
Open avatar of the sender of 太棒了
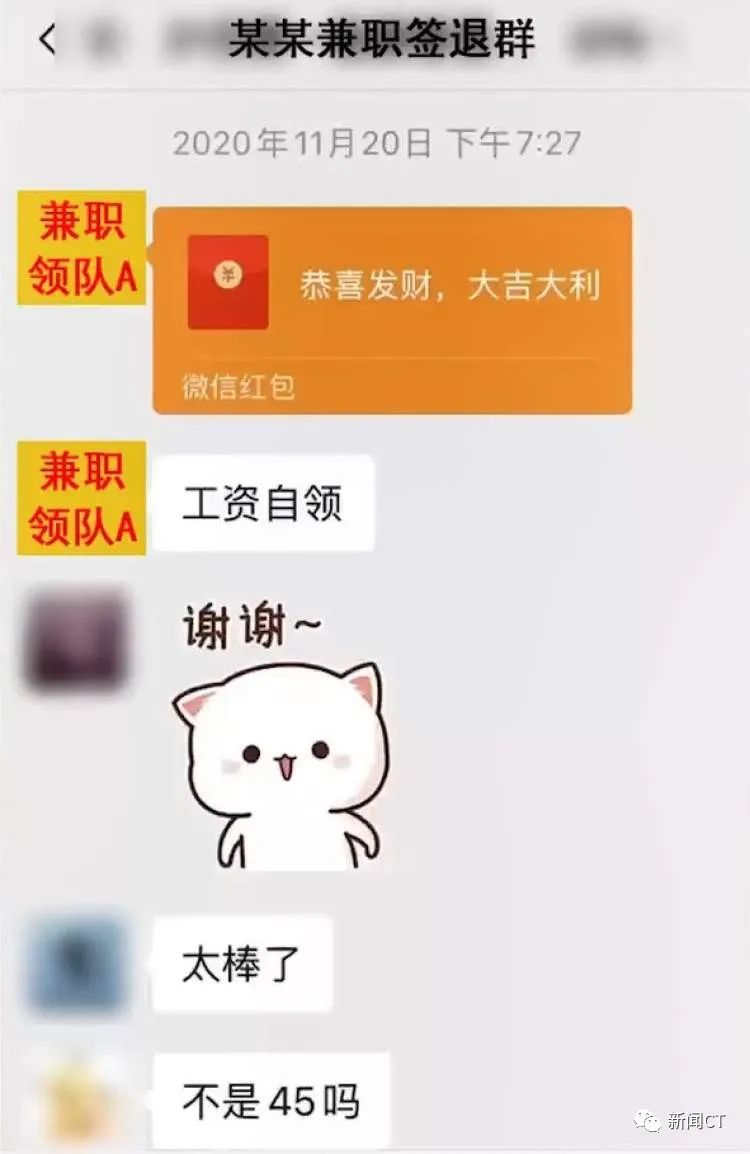click(78, 963)
